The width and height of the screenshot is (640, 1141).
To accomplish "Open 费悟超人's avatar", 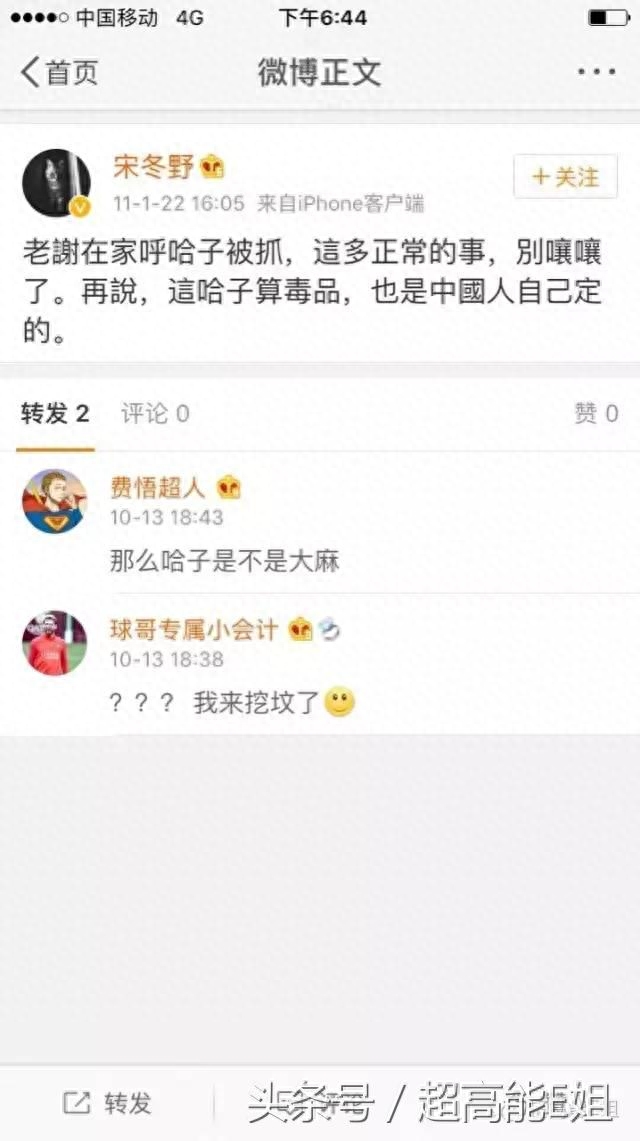I will pyautogui.click(x=55, y=501).
